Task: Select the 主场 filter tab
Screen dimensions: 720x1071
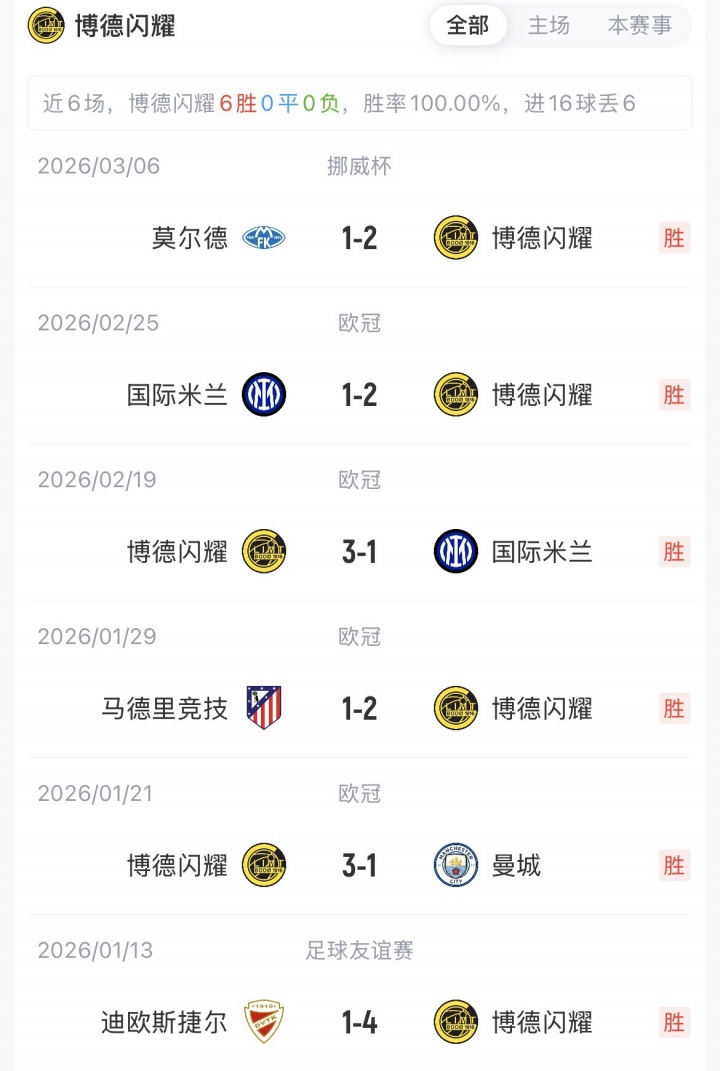Action: pos(549,26)
